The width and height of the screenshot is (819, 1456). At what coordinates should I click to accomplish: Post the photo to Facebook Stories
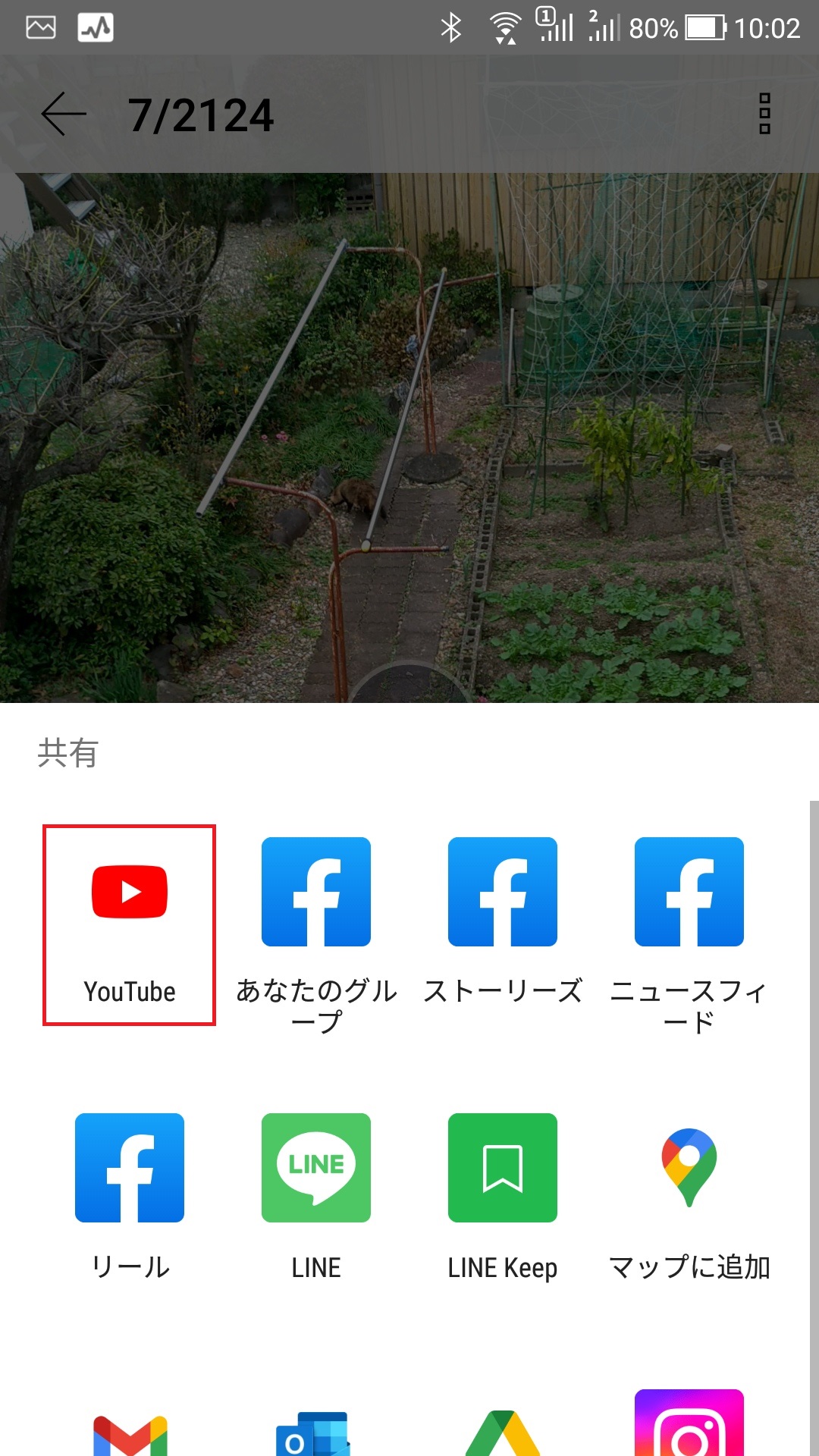(503, 893)
